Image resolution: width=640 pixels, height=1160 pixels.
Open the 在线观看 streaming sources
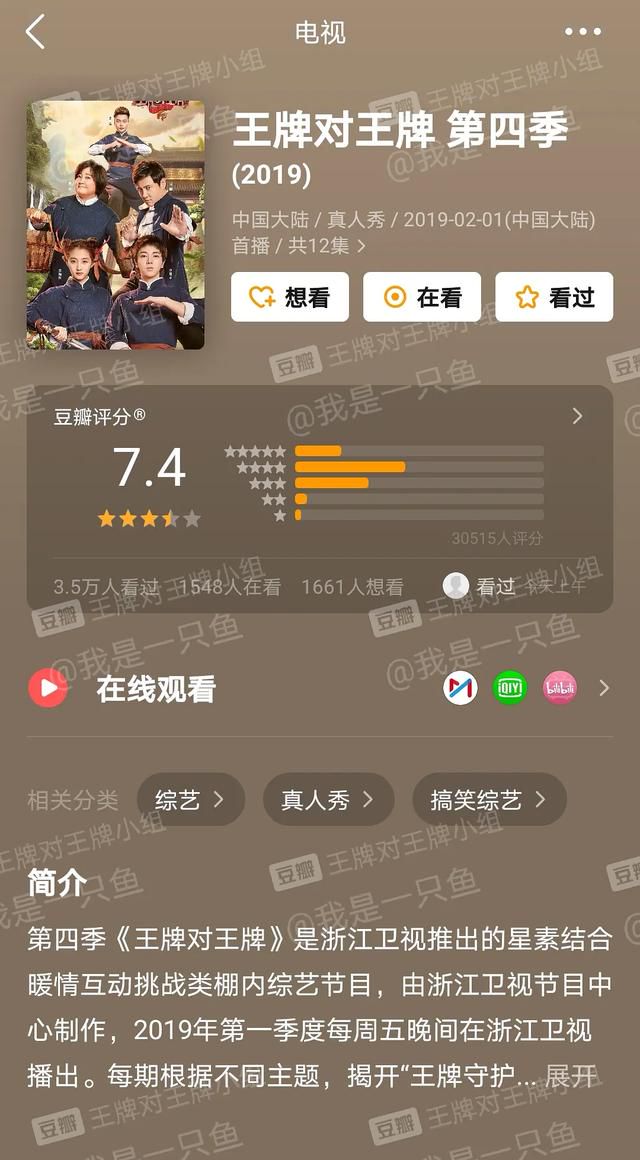[320, 689]
